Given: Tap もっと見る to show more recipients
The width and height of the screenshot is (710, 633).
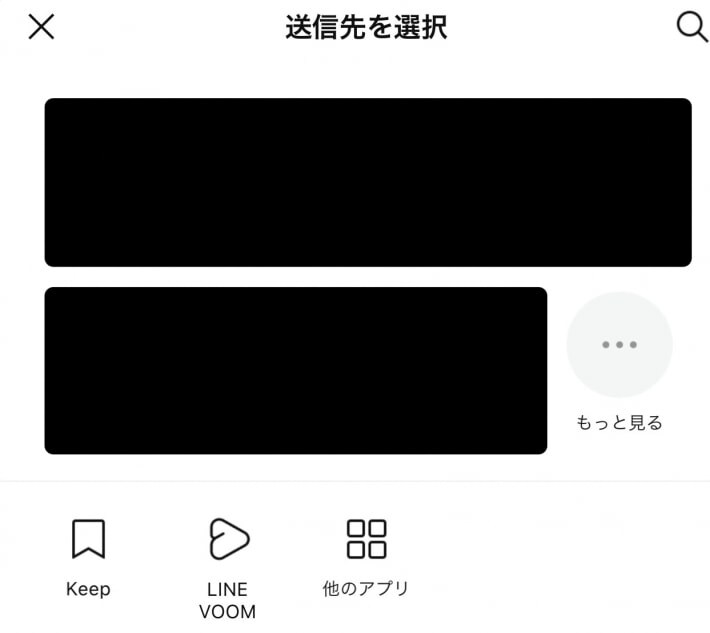Looking at the screenshot, I should [x=619, y=346].
